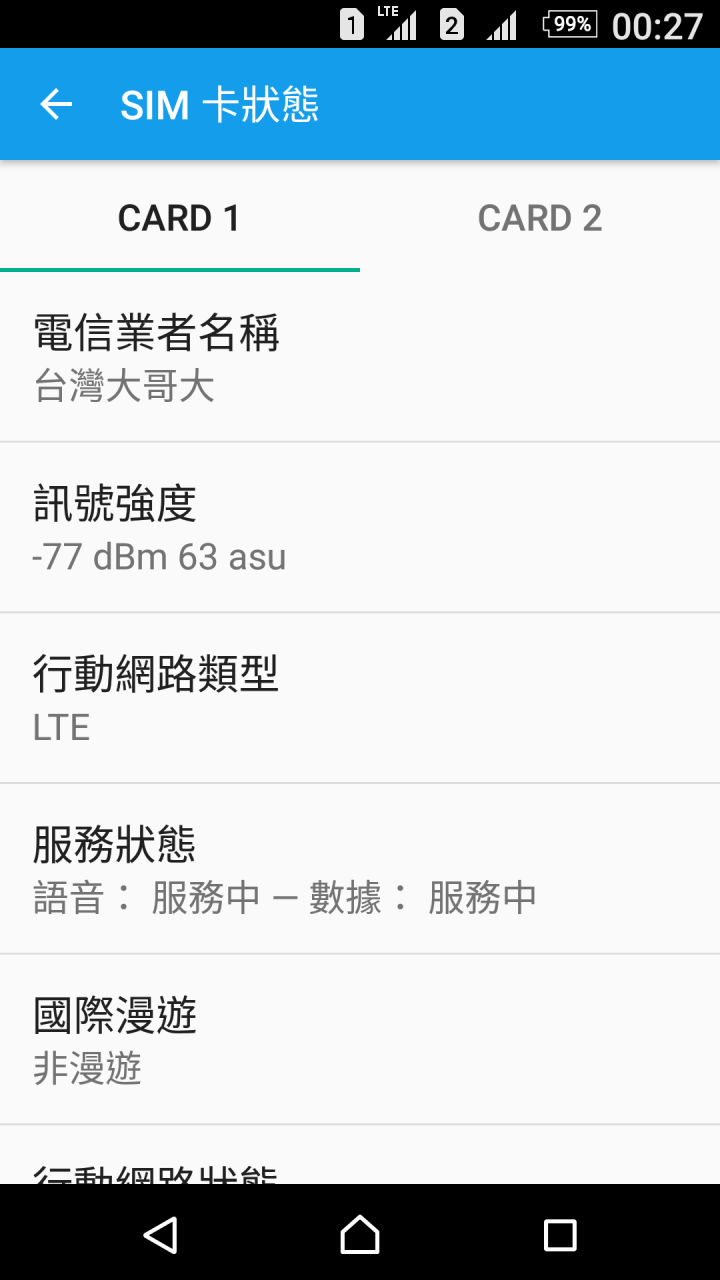Tap the system home button

pos(360,1234)
